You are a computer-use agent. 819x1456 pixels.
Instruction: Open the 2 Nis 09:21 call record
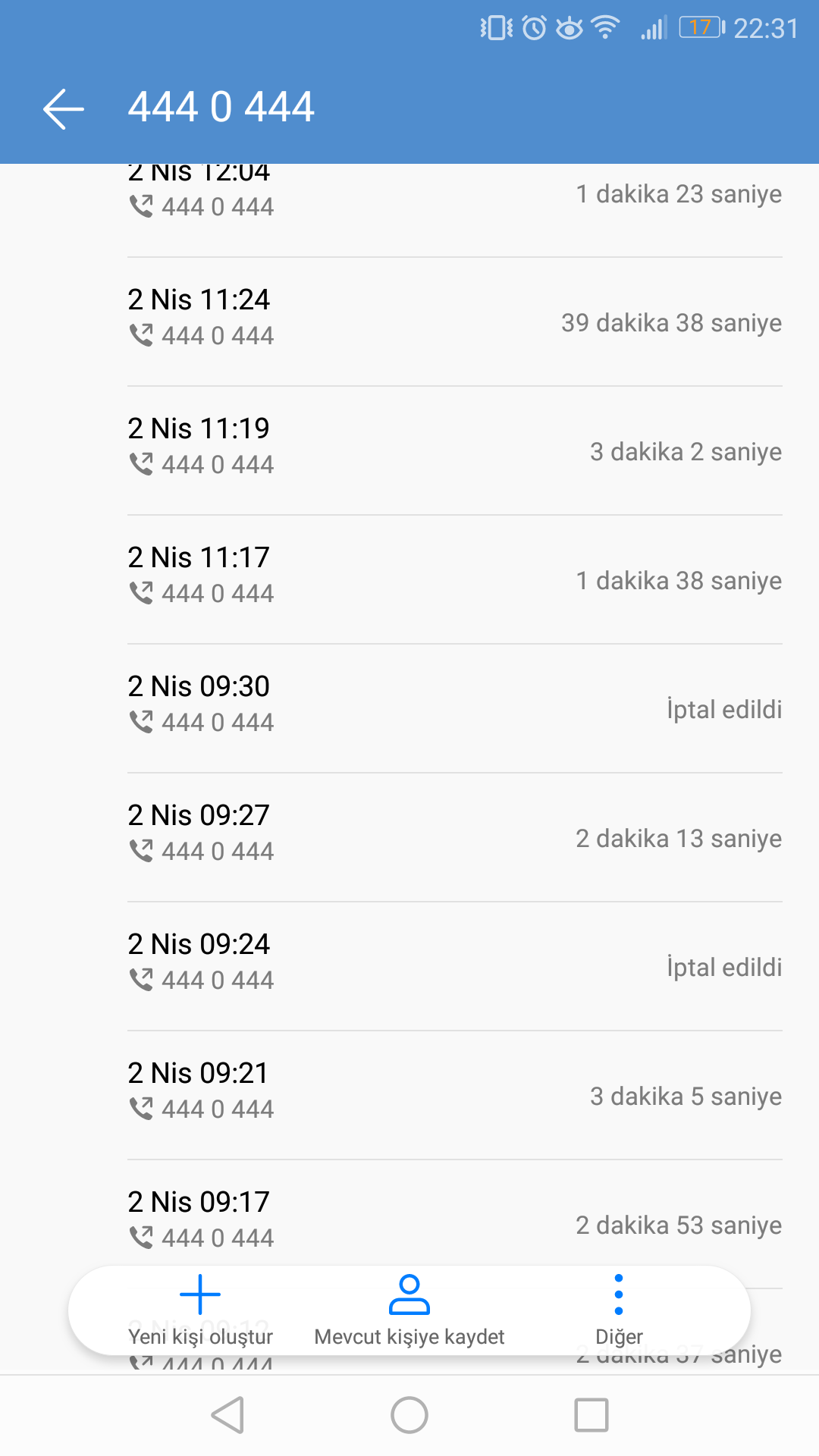click(455, 1096)
